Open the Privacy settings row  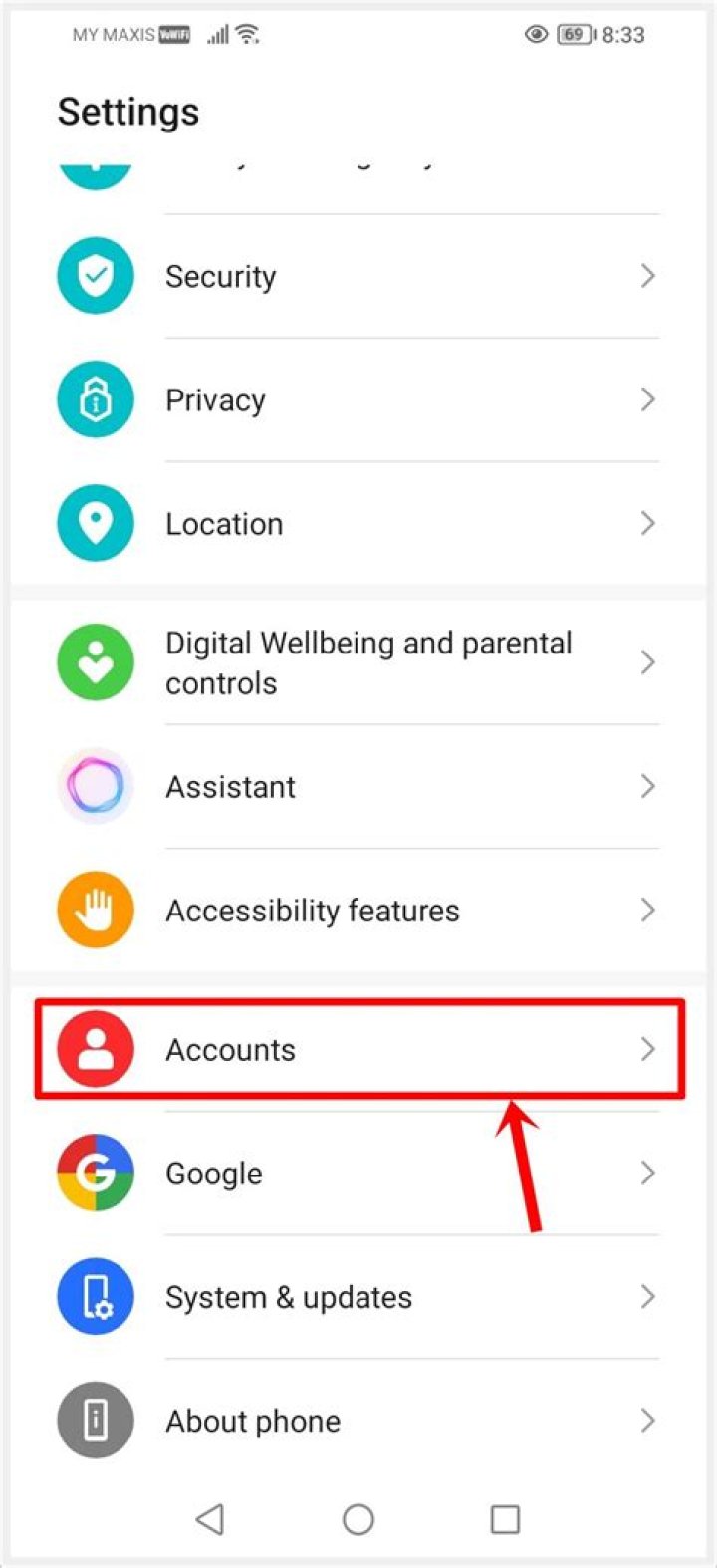[358, 400]
